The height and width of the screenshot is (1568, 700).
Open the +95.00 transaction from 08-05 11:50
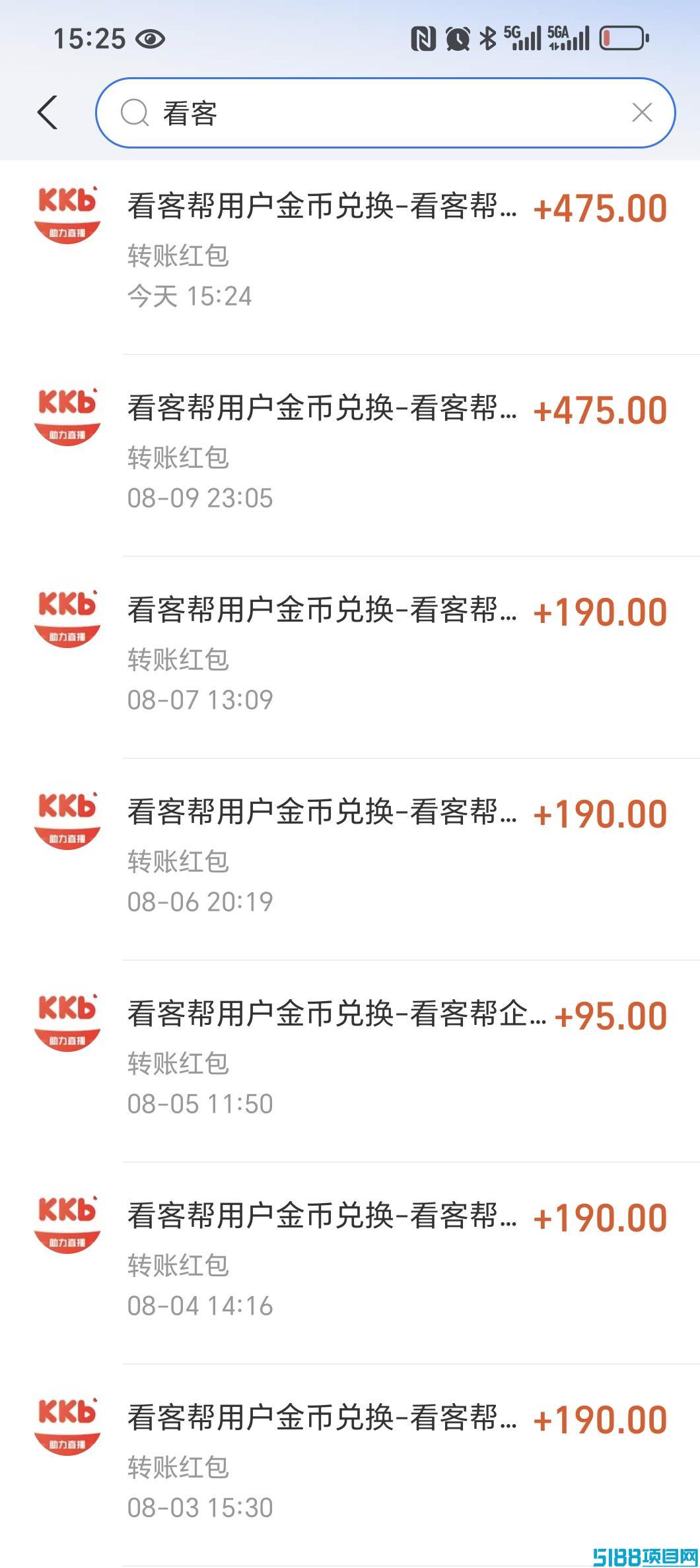click(x=350, y=1061)
